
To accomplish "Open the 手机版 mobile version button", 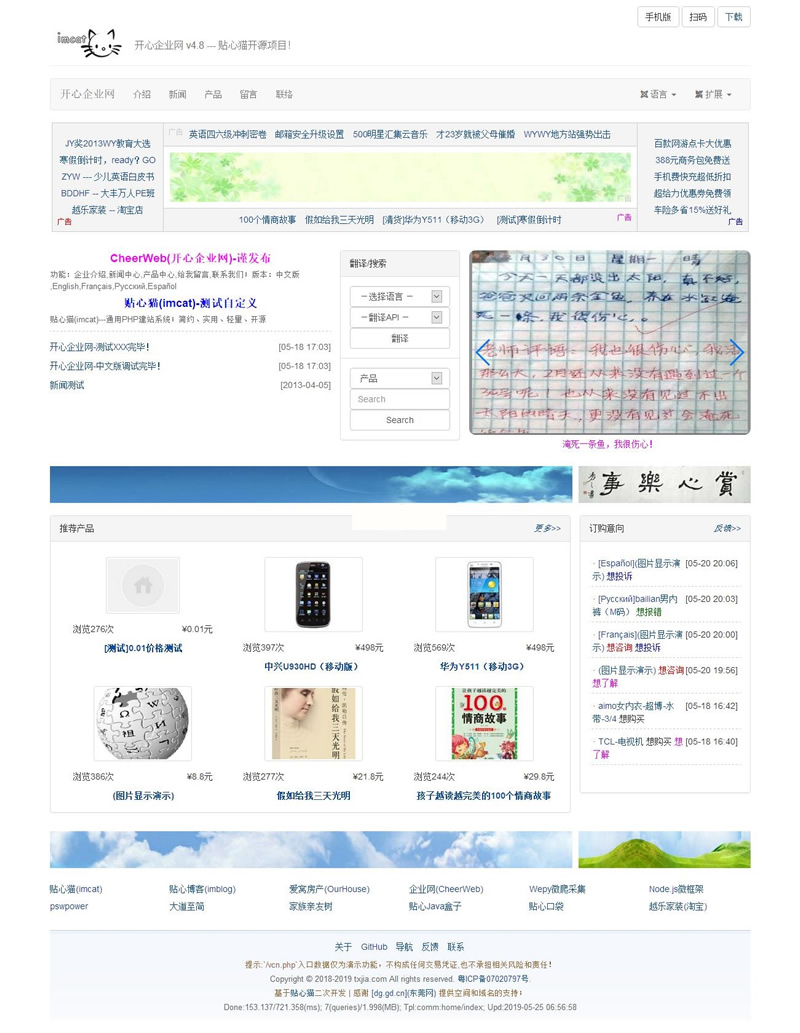I will click(x=659, y=17).
